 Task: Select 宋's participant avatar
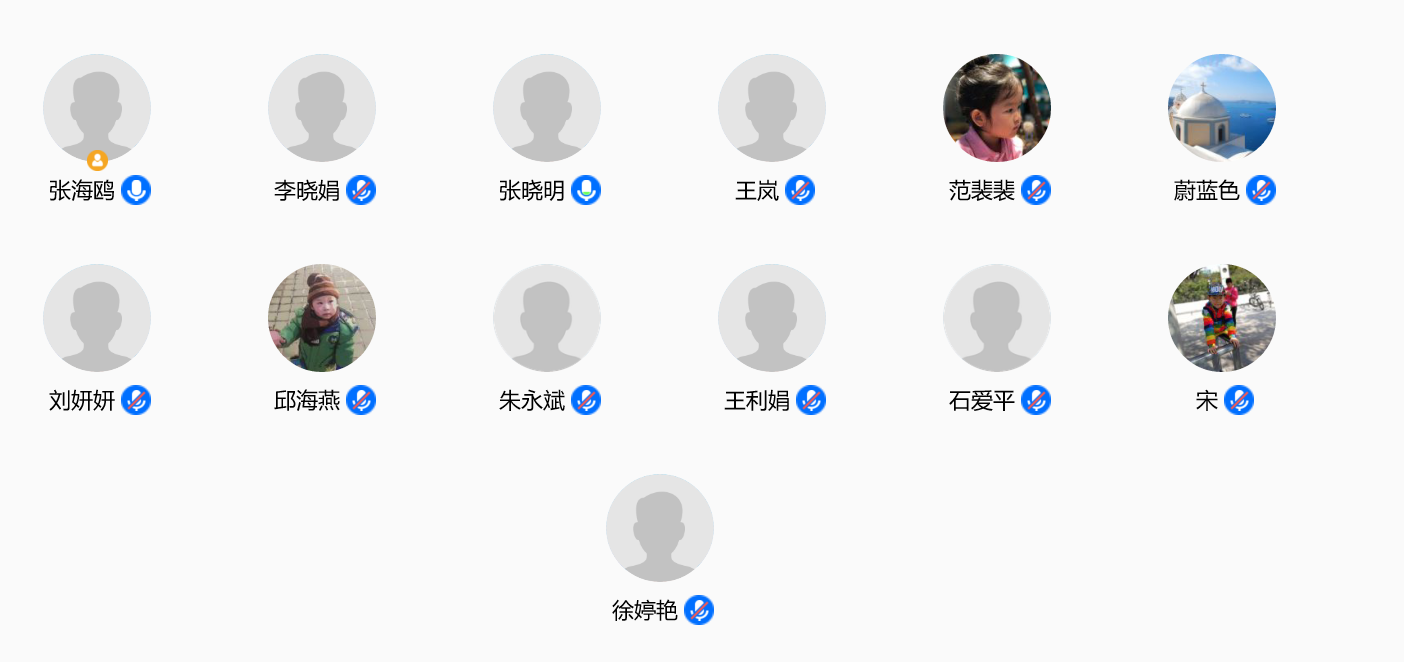[x=1222, y=317]
